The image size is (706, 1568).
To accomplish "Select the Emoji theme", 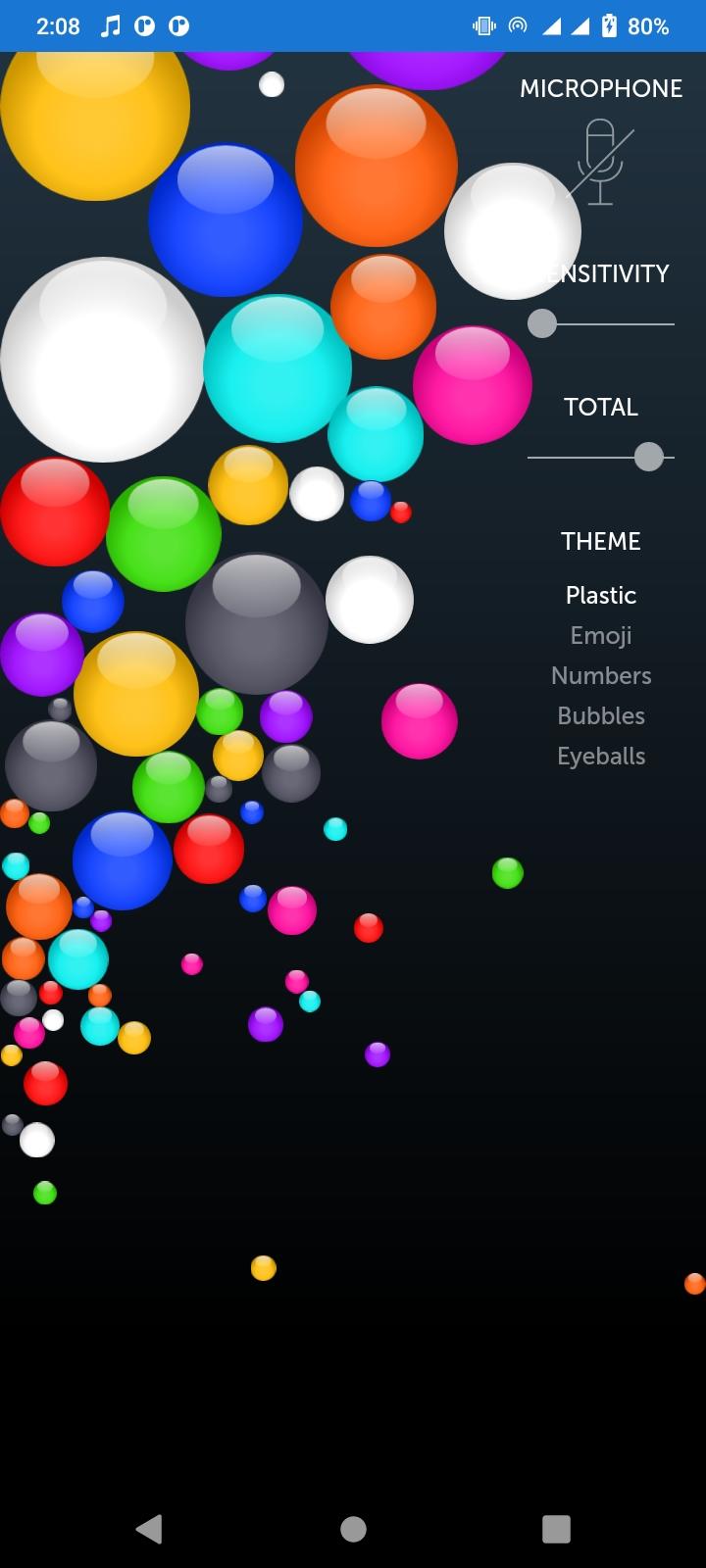I will coord(600,635).
